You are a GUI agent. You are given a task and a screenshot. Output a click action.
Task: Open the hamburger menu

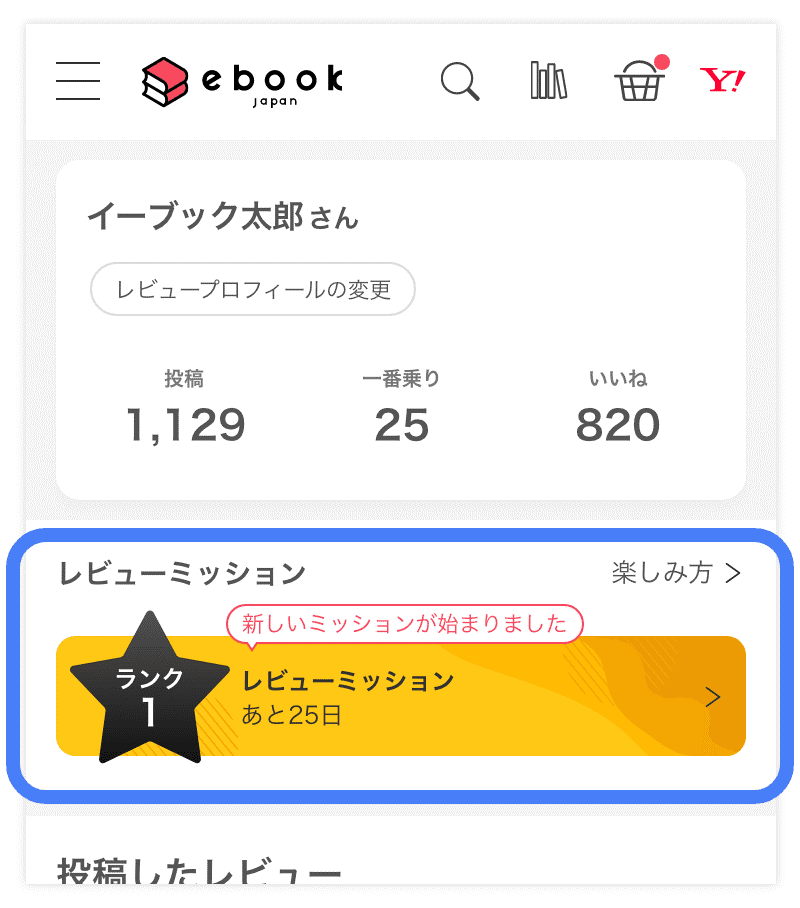[x=78, y=81]
